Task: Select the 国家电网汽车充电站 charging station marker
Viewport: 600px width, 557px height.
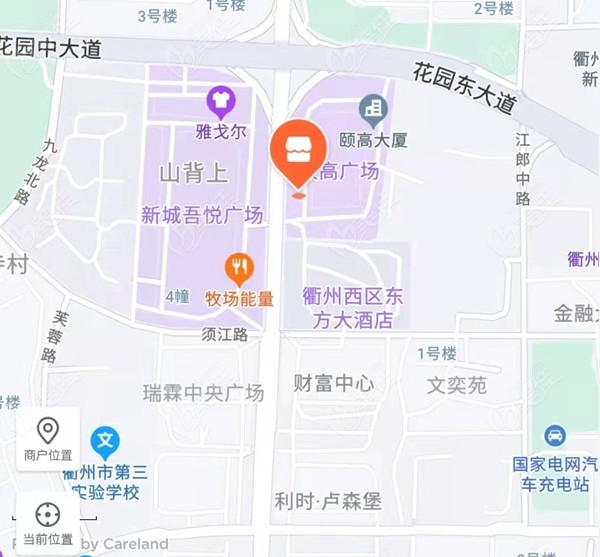Action: (555, 436)
